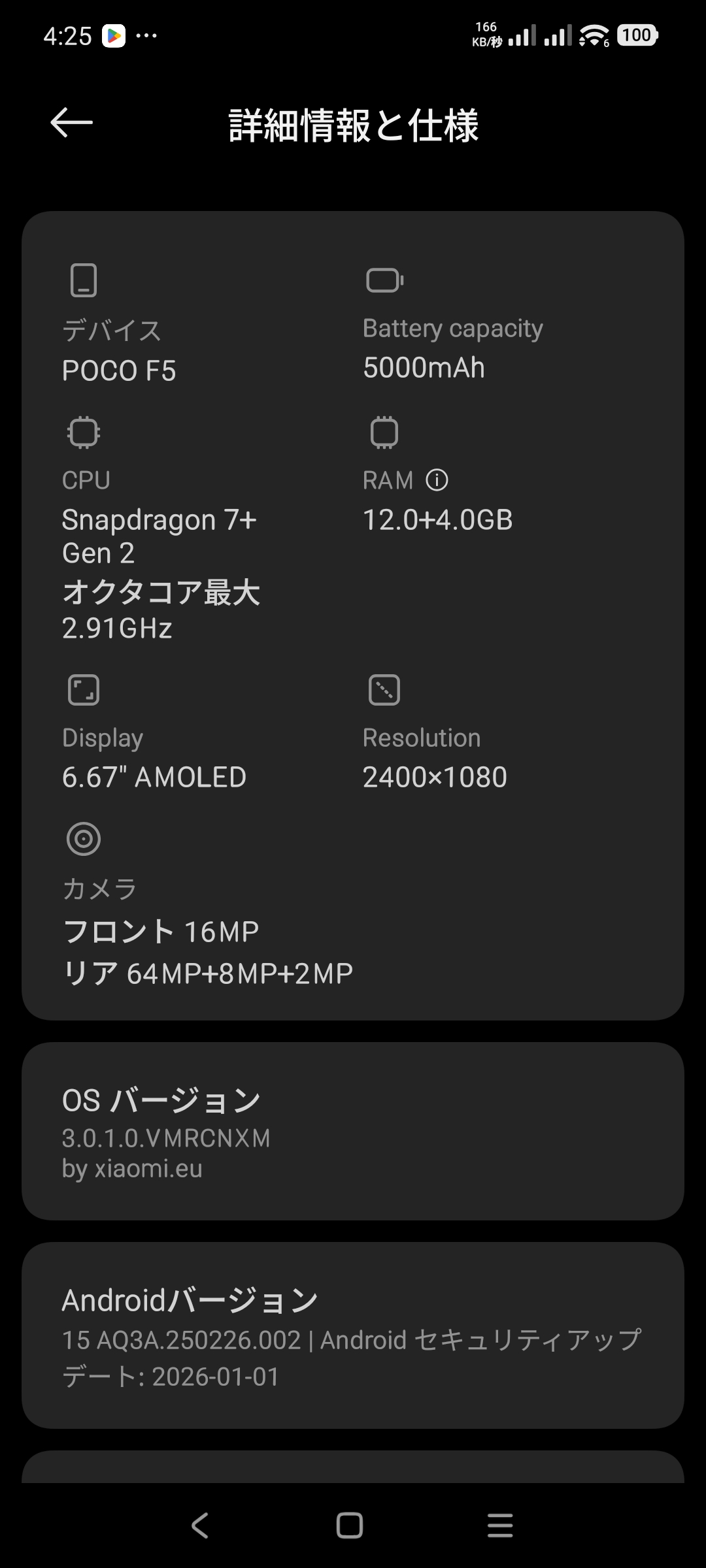The image size is (706, 1568).
Task: Go to the home screen
Action: point(350,1526)
